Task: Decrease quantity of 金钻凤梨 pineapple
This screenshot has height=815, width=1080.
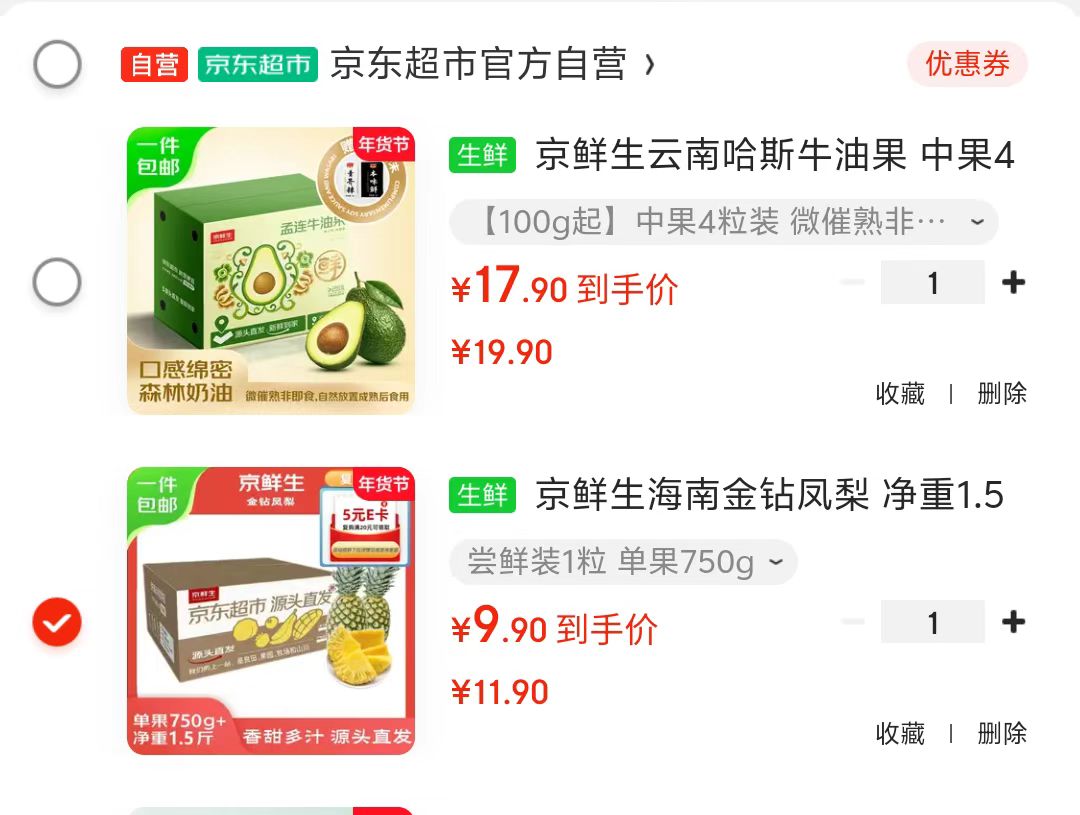Action: click(x=853, y=622)
